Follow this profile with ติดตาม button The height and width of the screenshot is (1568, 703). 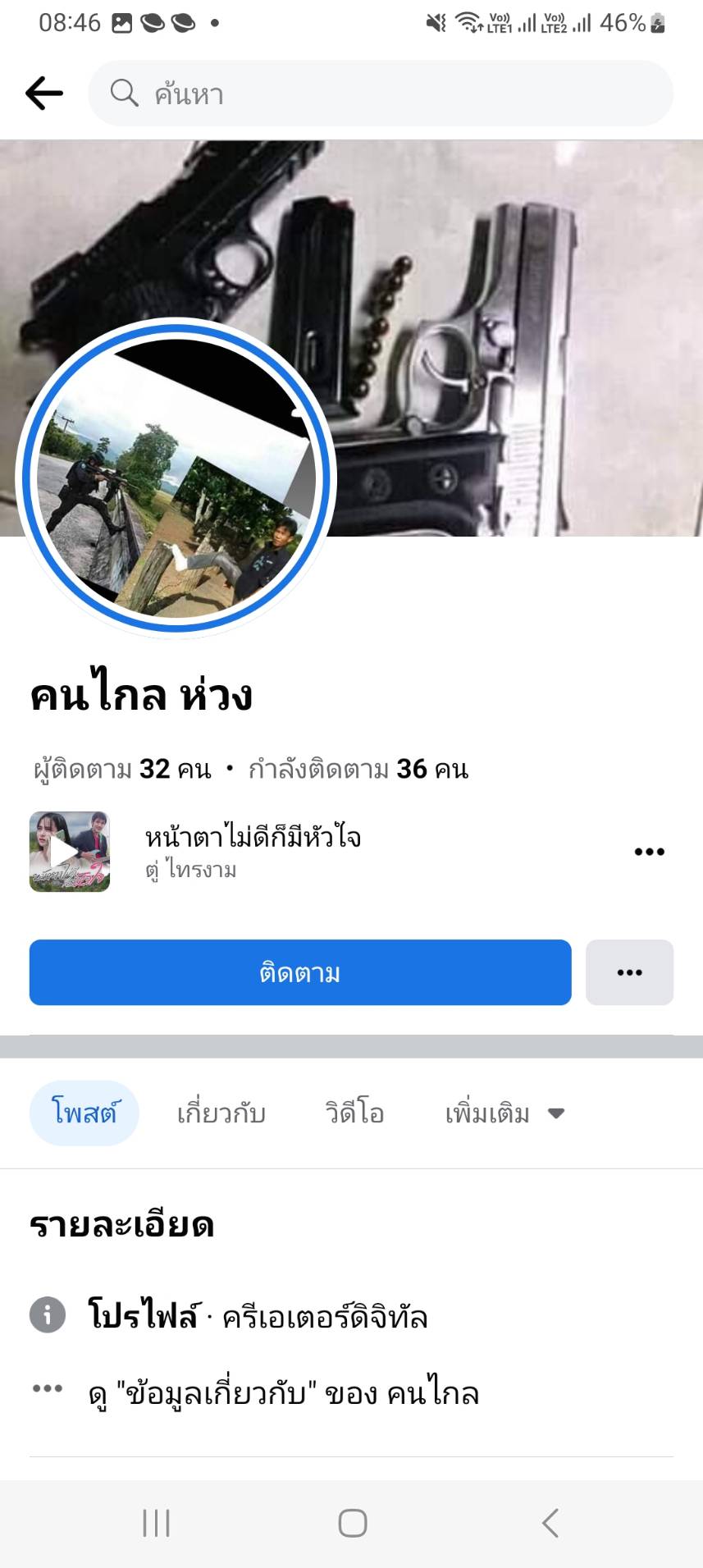click(300, 972)
